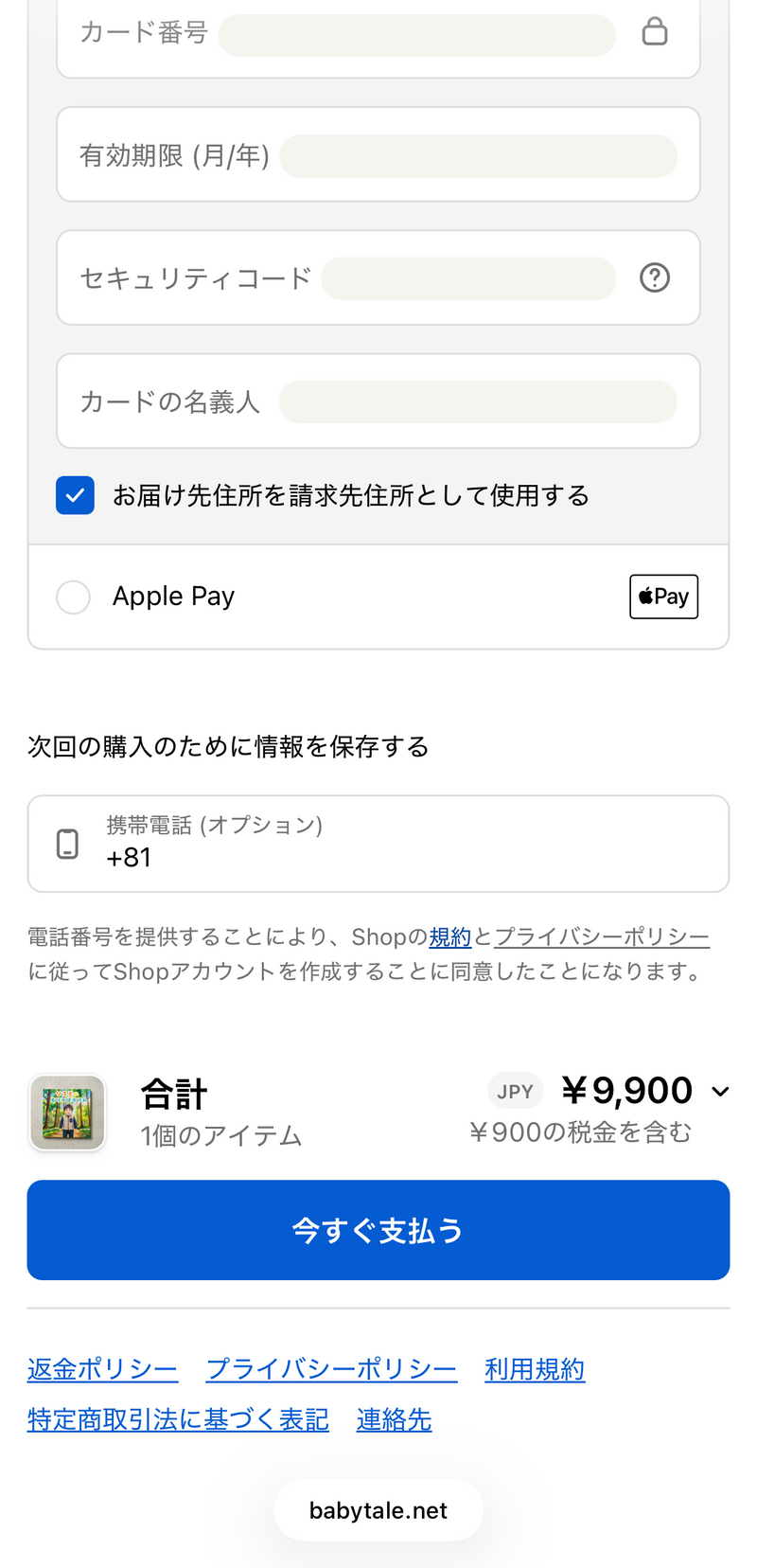View the 利用規約 terms of service
The image size is (757, 1568).
click(x=535, y=1369)
